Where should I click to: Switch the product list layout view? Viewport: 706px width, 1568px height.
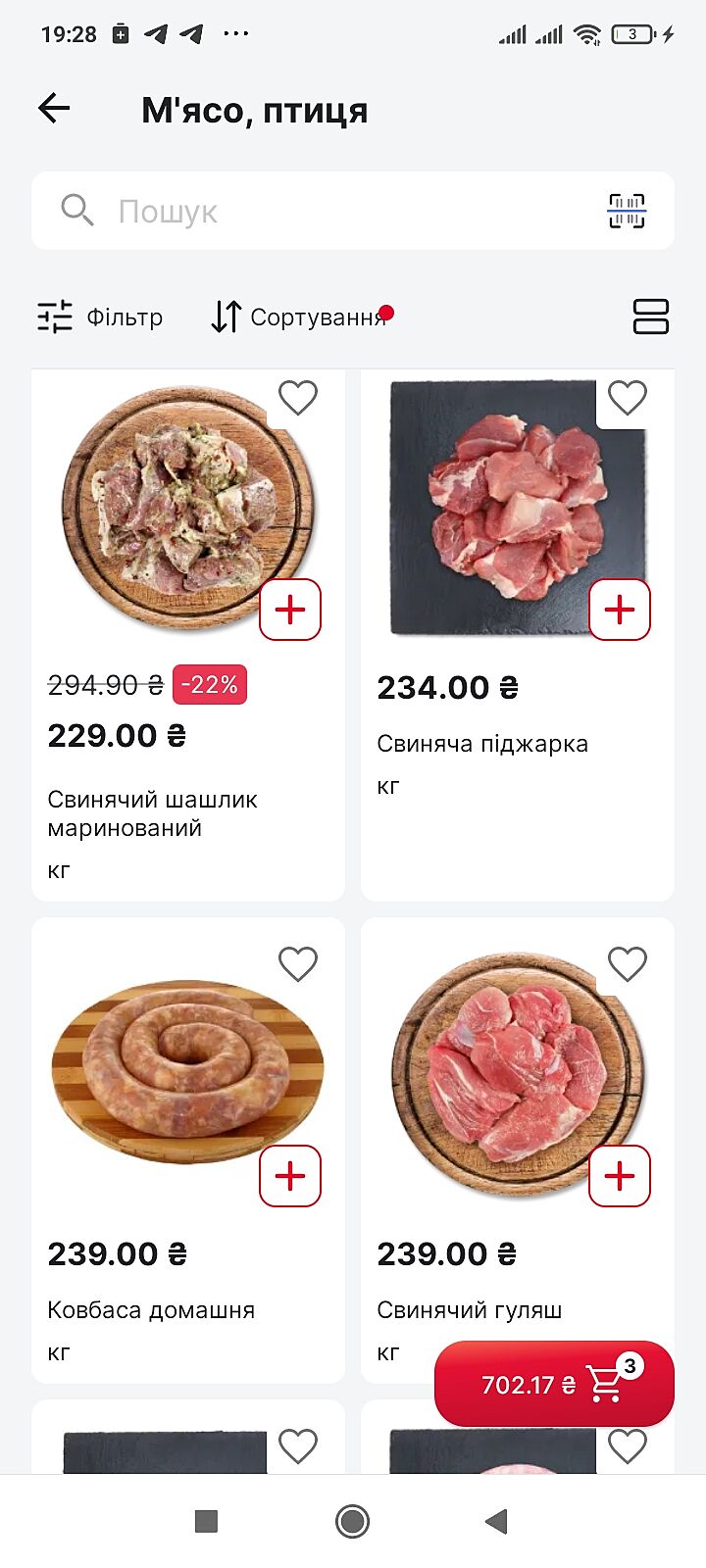pyautogui.click(x=650, y=317)
